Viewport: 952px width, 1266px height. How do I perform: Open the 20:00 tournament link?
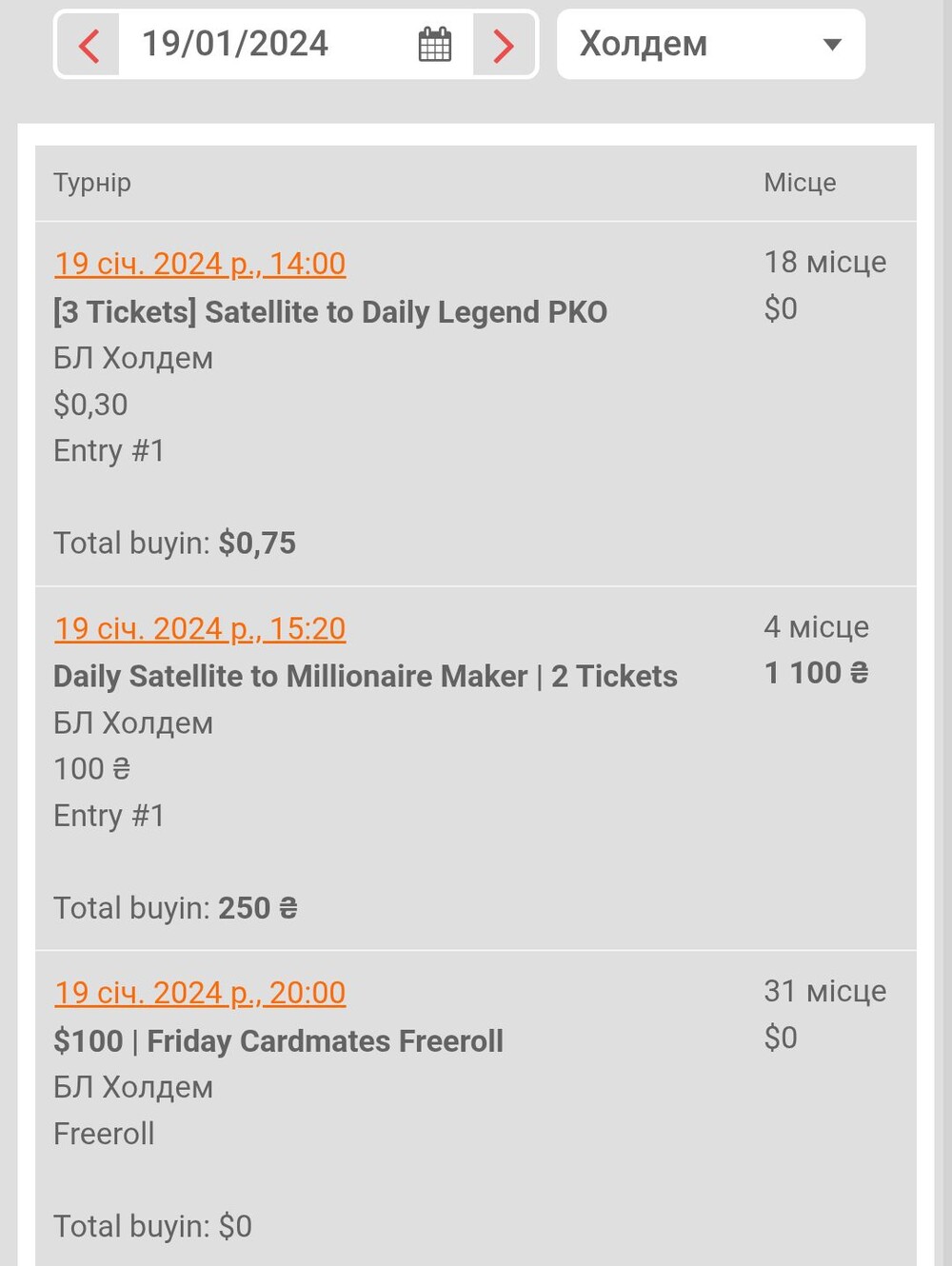[x=200, y=993]
